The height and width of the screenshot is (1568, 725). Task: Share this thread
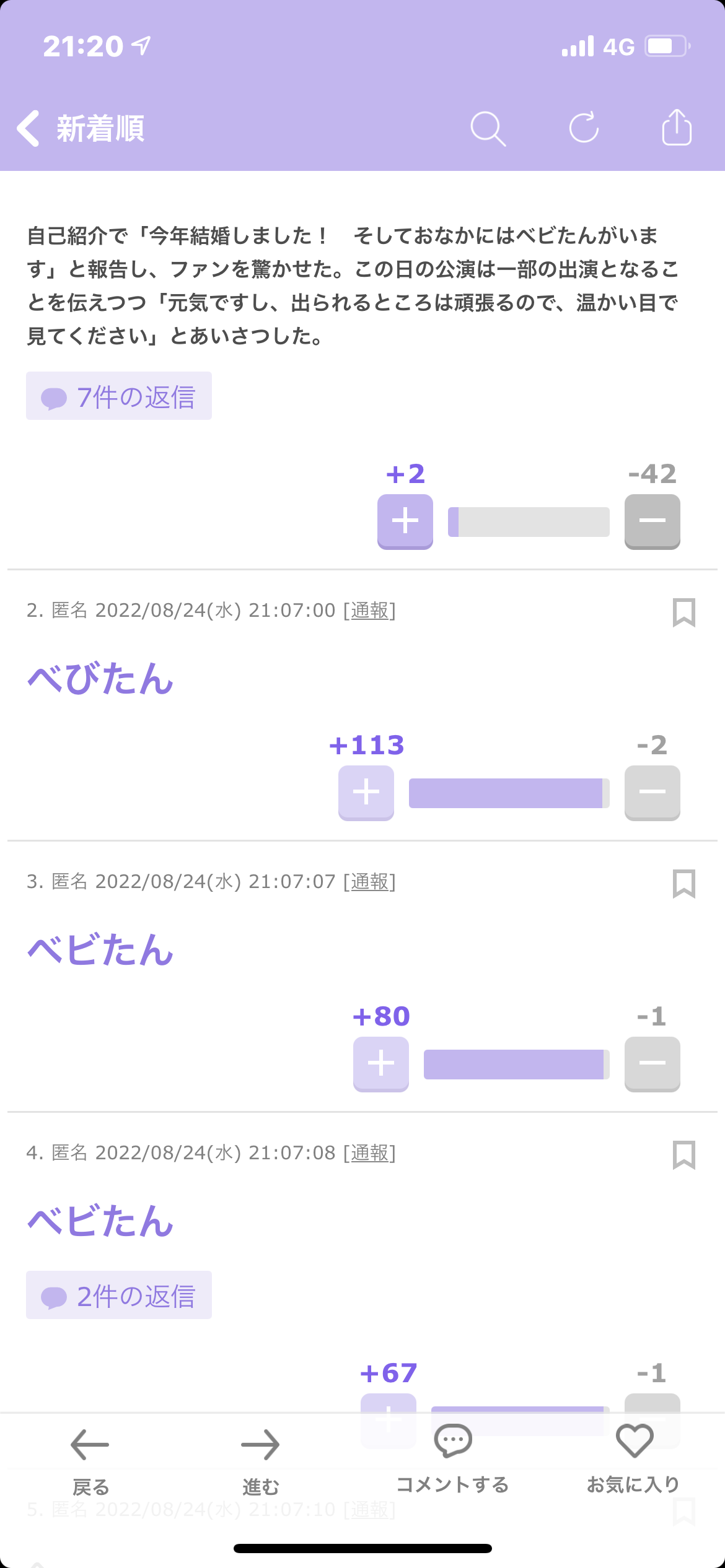click(x=677, y=127)
